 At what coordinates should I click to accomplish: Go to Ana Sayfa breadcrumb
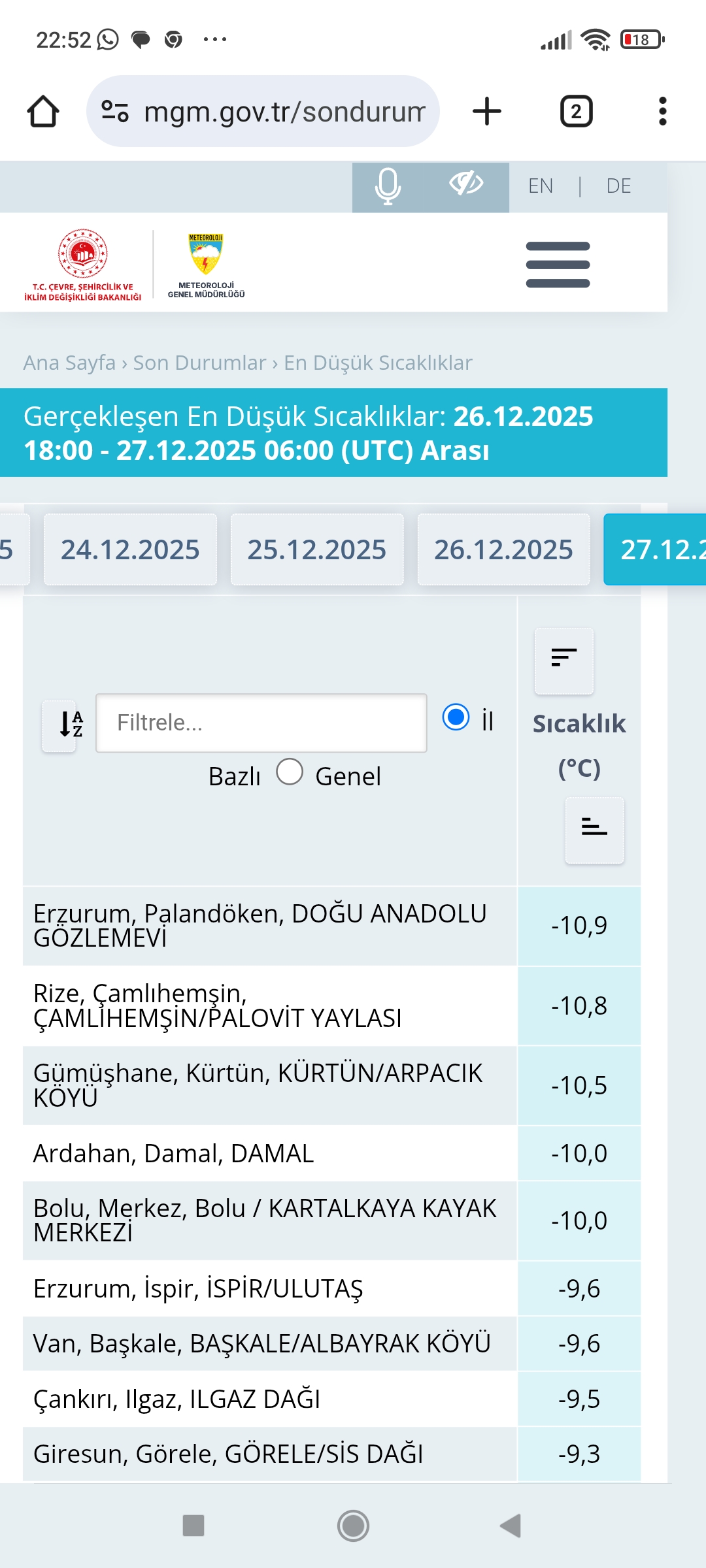(x=69, y=363)
